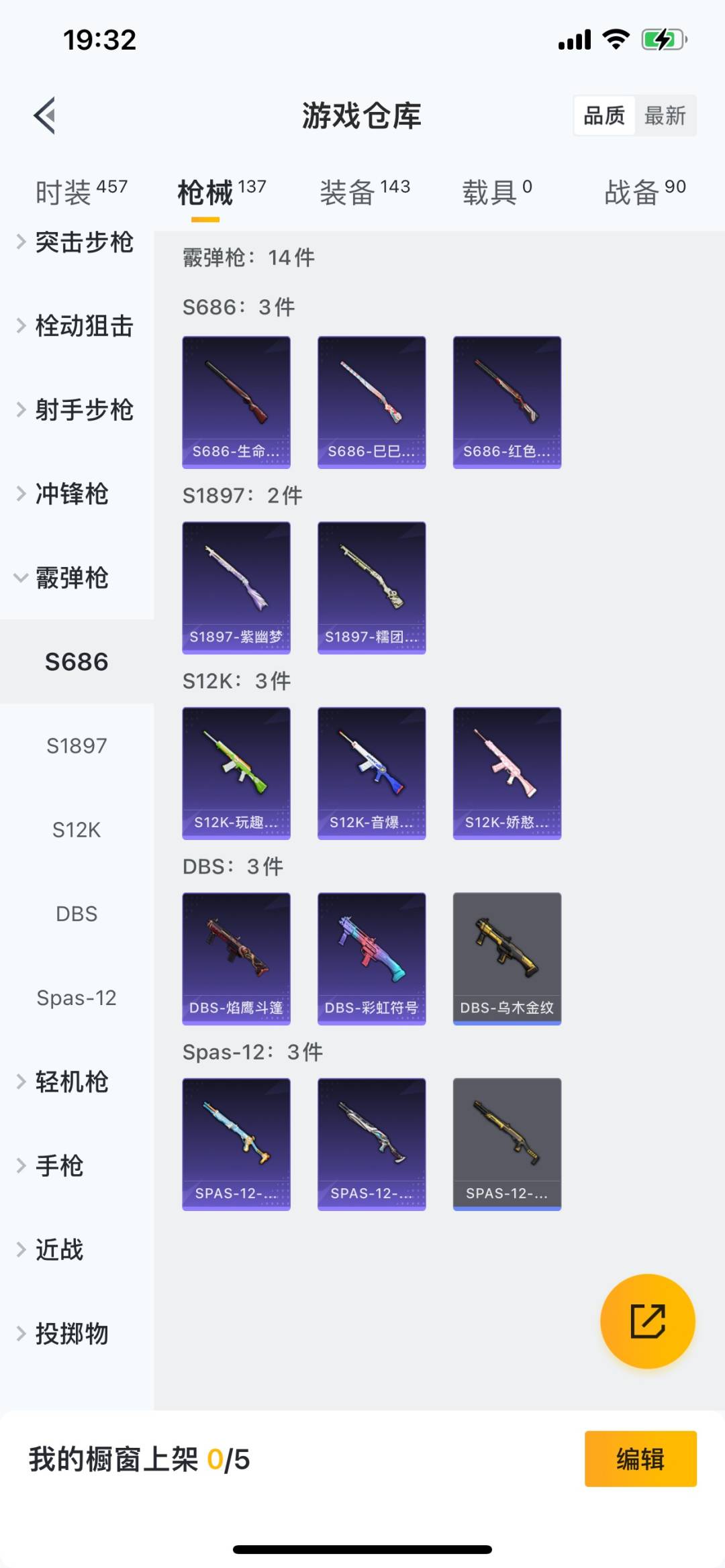The width and height of the screenshot is (725, 1568).
Task: Open the DBS-彩虹符号 skin
Action: [371, 958]
